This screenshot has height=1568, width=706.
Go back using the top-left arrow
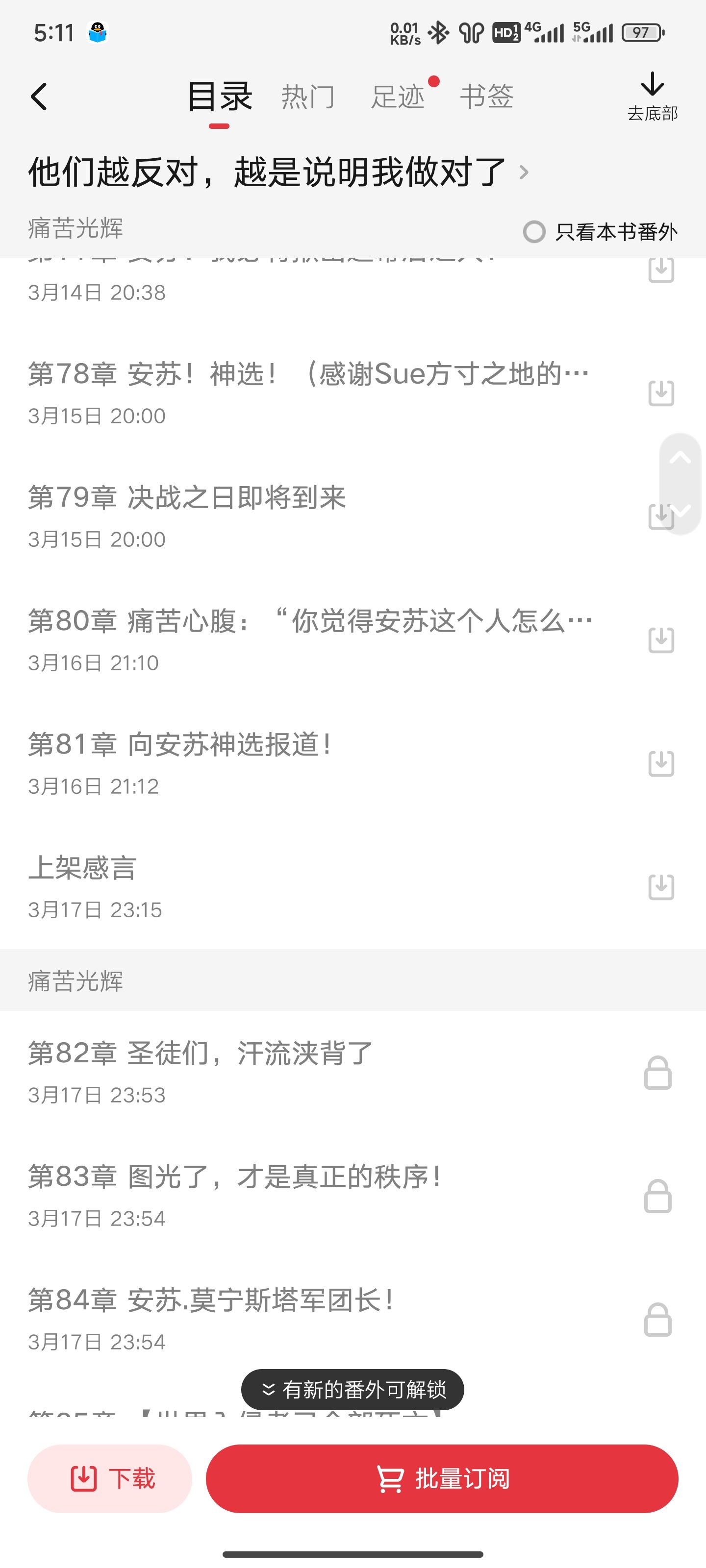click(39, 97)
